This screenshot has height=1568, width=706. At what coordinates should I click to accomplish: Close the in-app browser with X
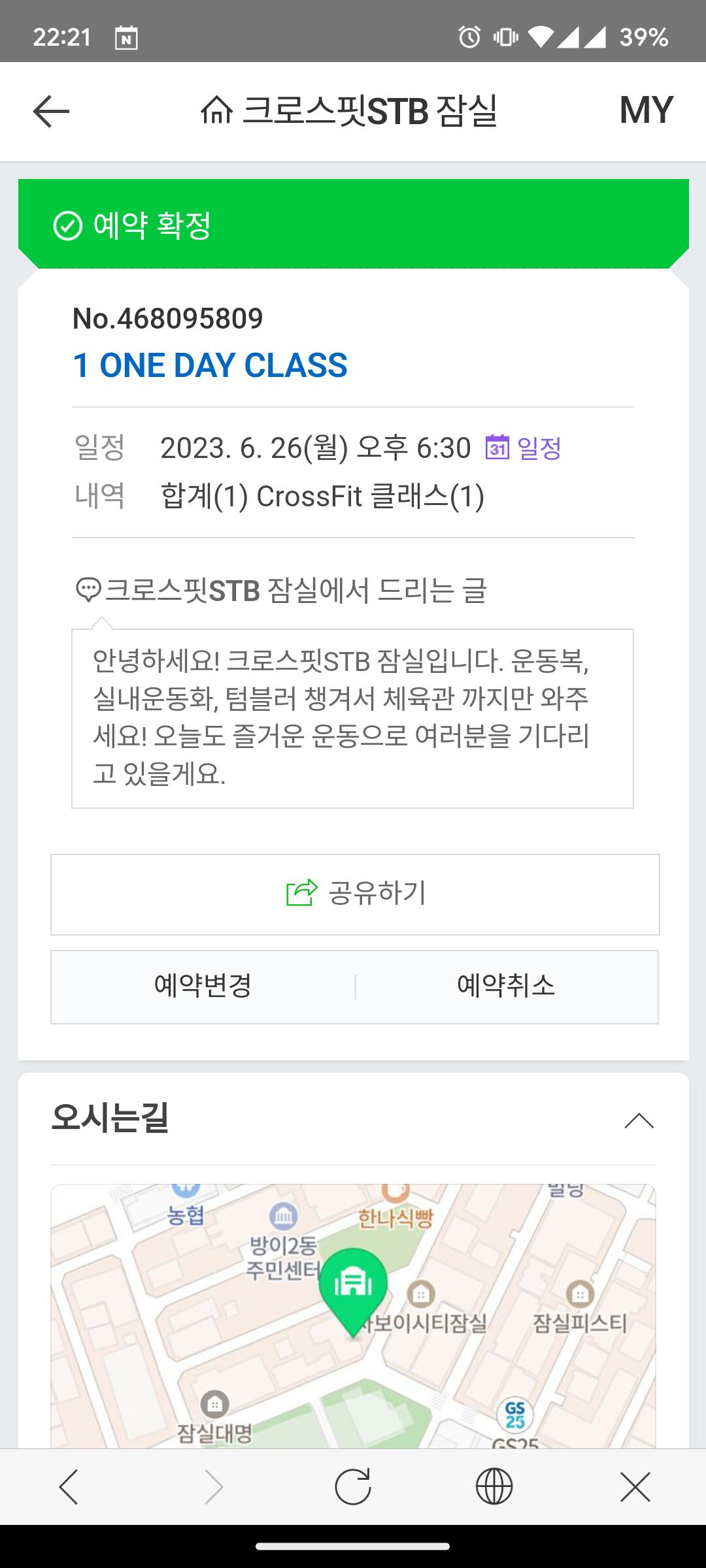[x=635, y=1487]
